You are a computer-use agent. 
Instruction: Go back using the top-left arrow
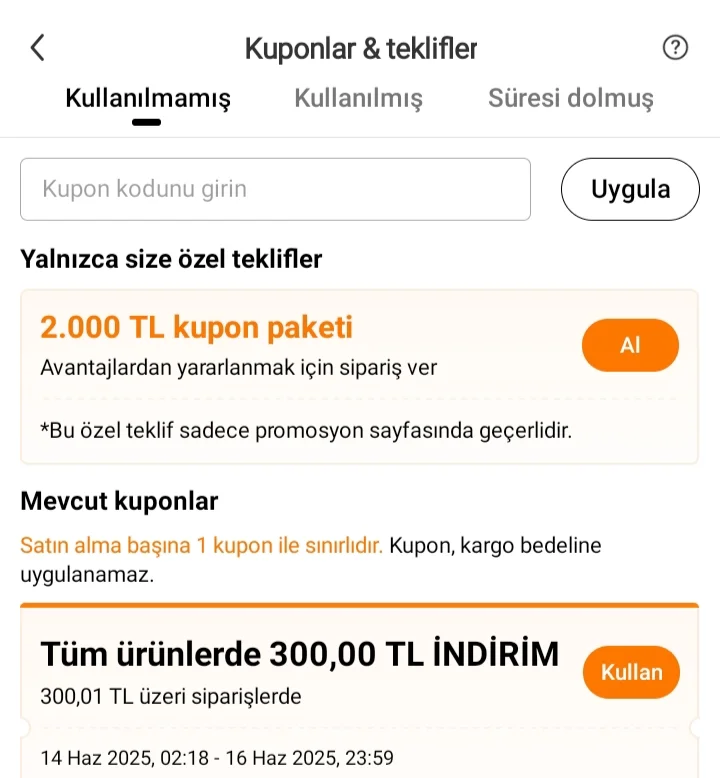(38, 47)
